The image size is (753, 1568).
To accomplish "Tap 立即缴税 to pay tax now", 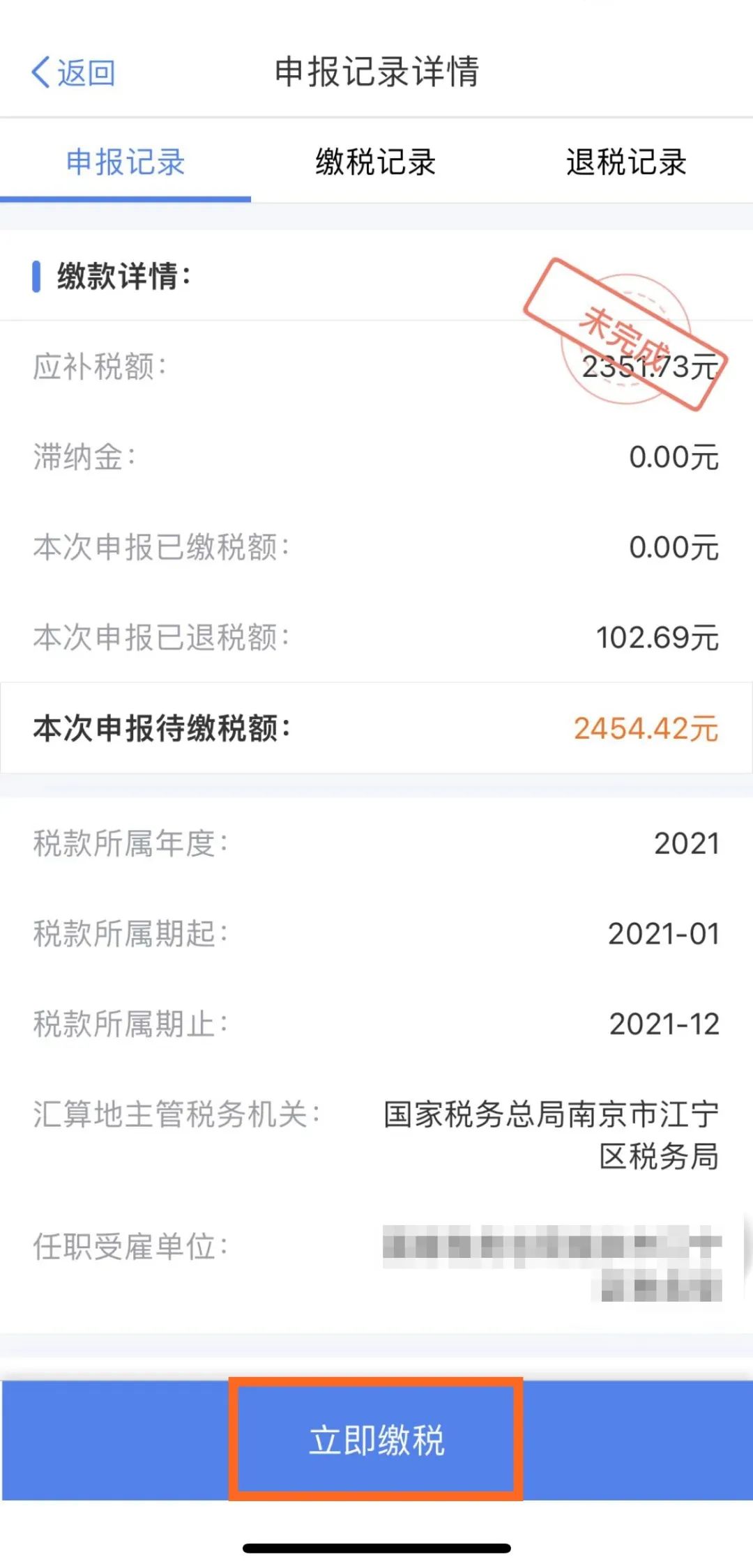I will point(376,1440).
